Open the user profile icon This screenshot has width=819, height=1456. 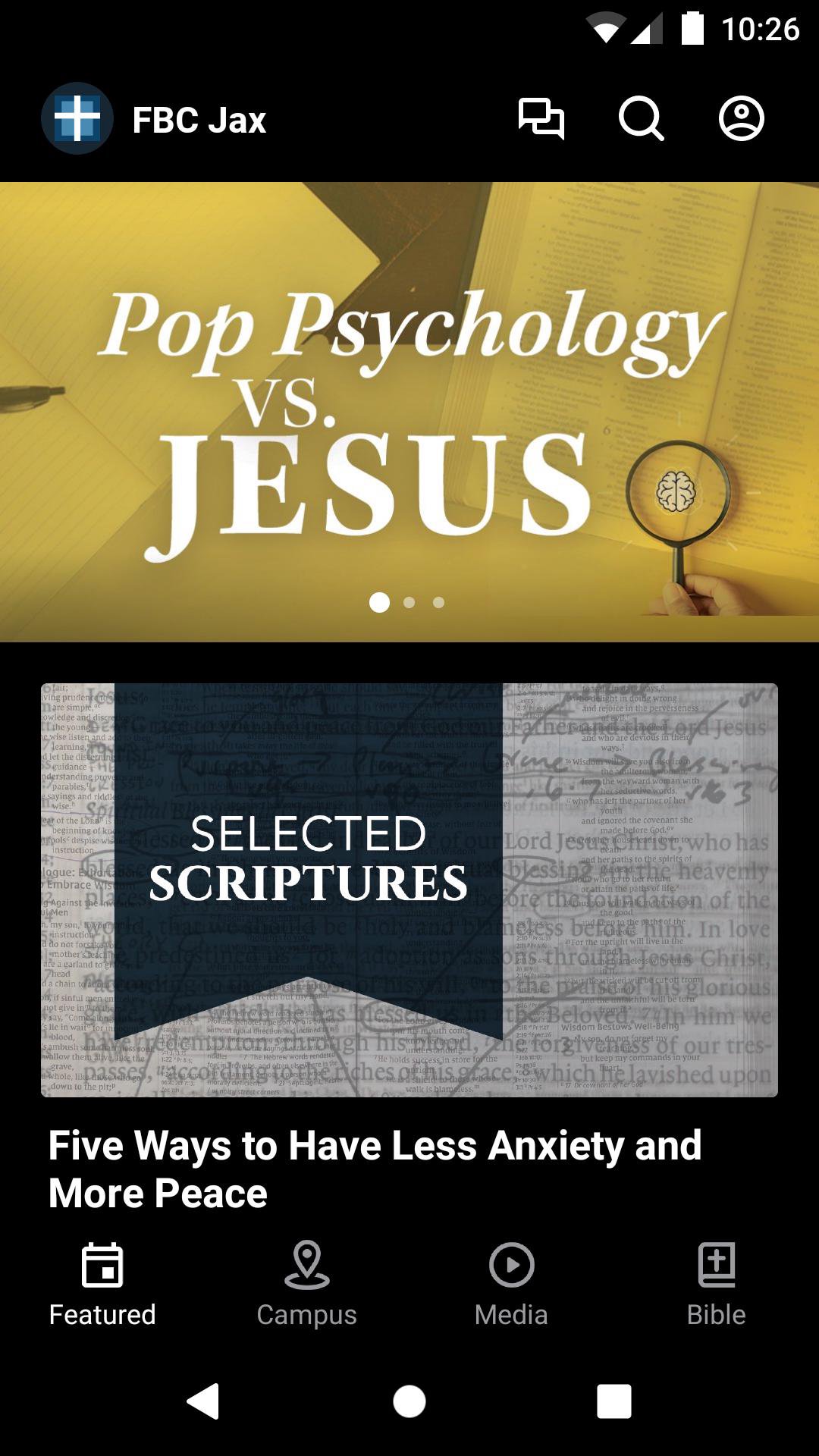pos(741,119)
